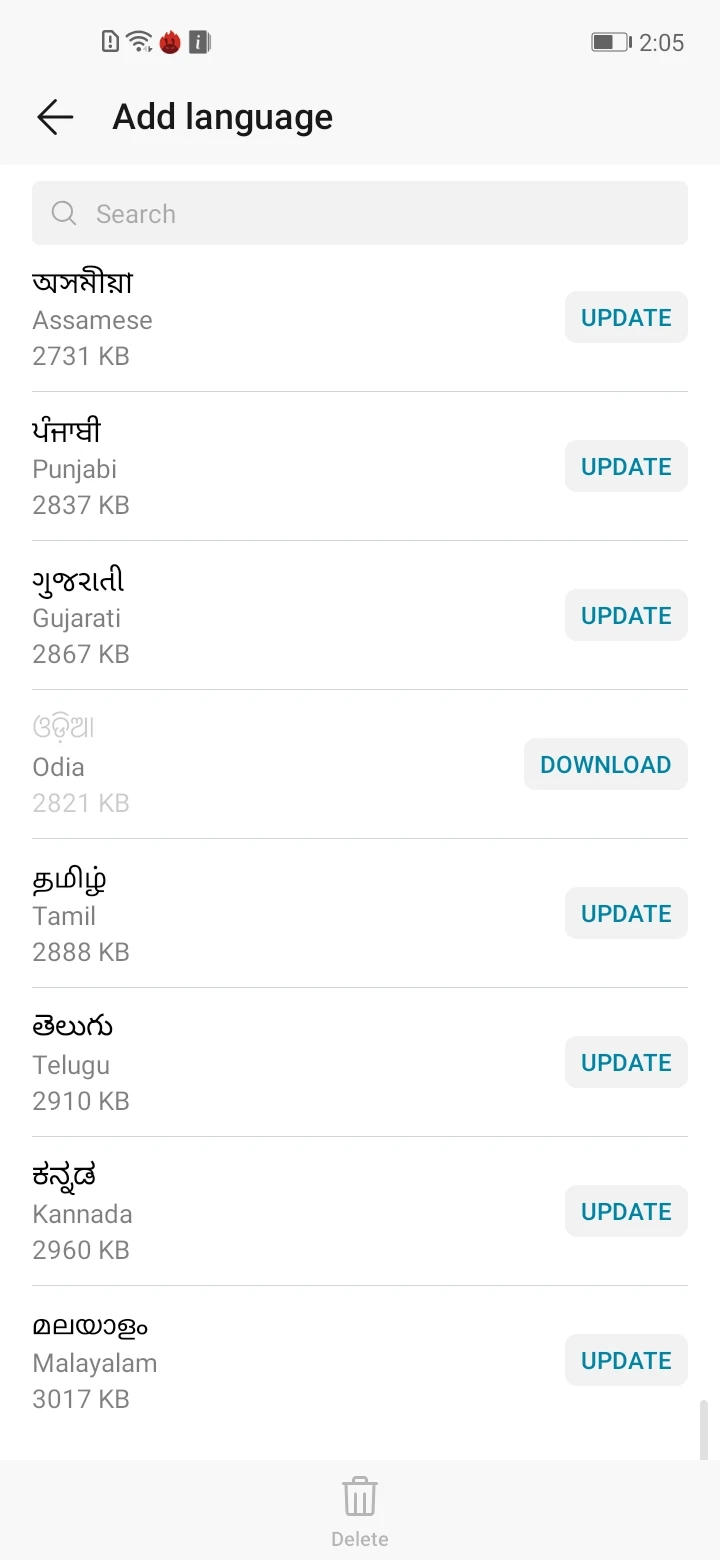Image resolution: width=720 pixels, height=1560 pixels.
Task: Tap the Delete trash icon
Action: point(360,1499)
